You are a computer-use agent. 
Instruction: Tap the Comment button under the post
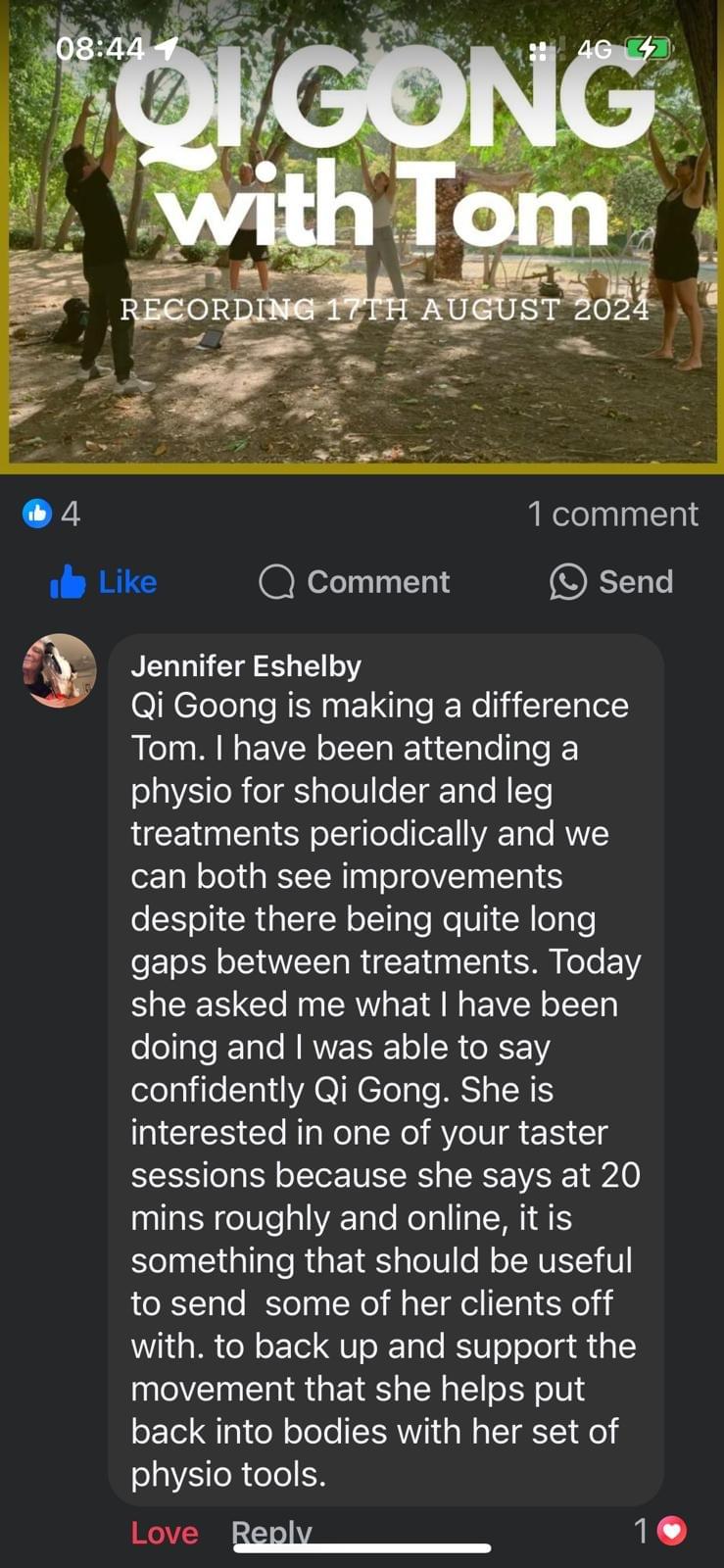point(355,582)
